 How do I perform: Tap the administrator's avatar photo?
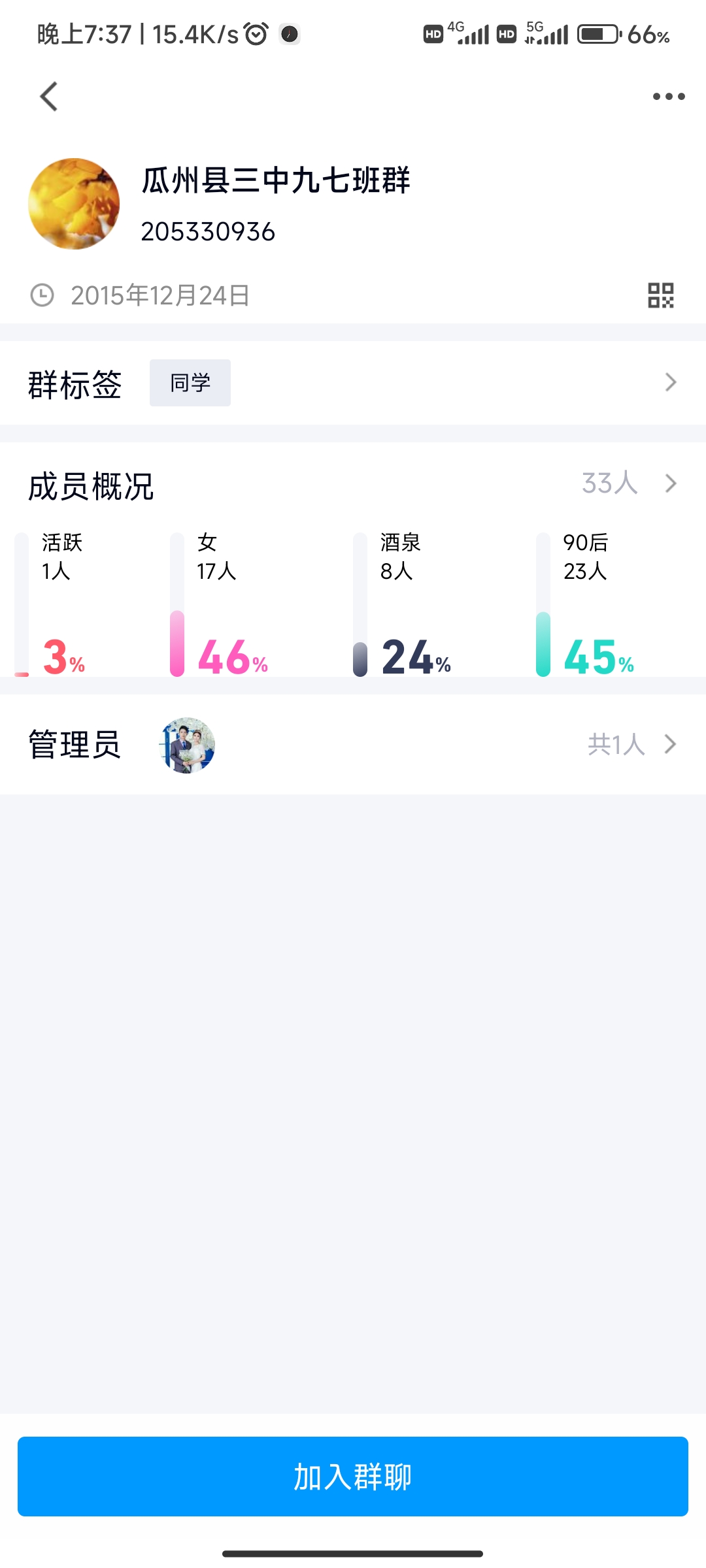(x=188, y=745)
